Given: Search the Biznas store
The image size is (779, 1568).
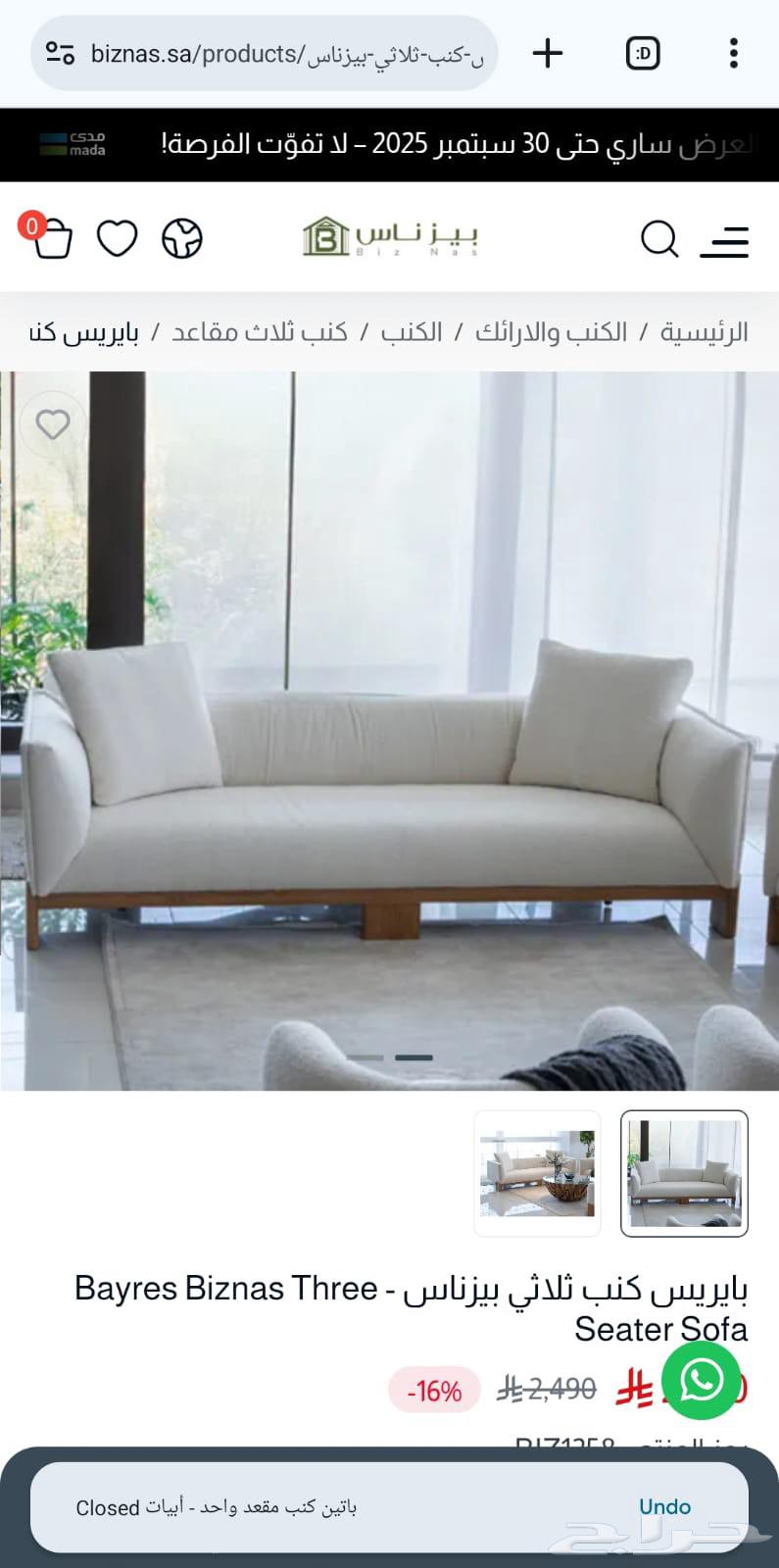Looking at the screenshot, I should 659,238.
